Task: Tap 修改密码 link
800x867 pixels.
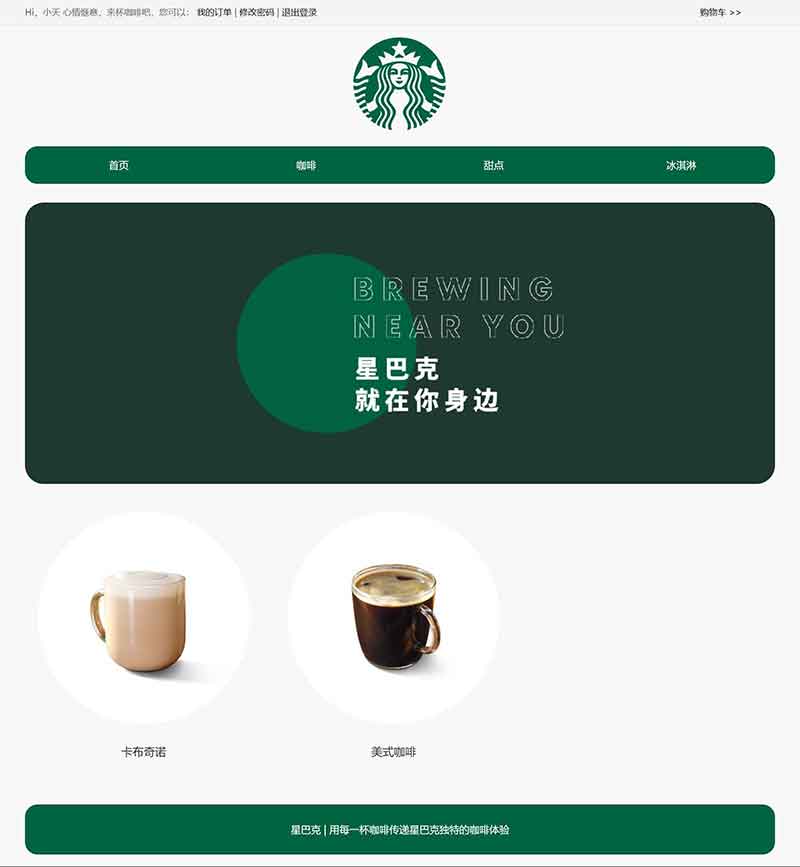Action: tap(256, 13)
